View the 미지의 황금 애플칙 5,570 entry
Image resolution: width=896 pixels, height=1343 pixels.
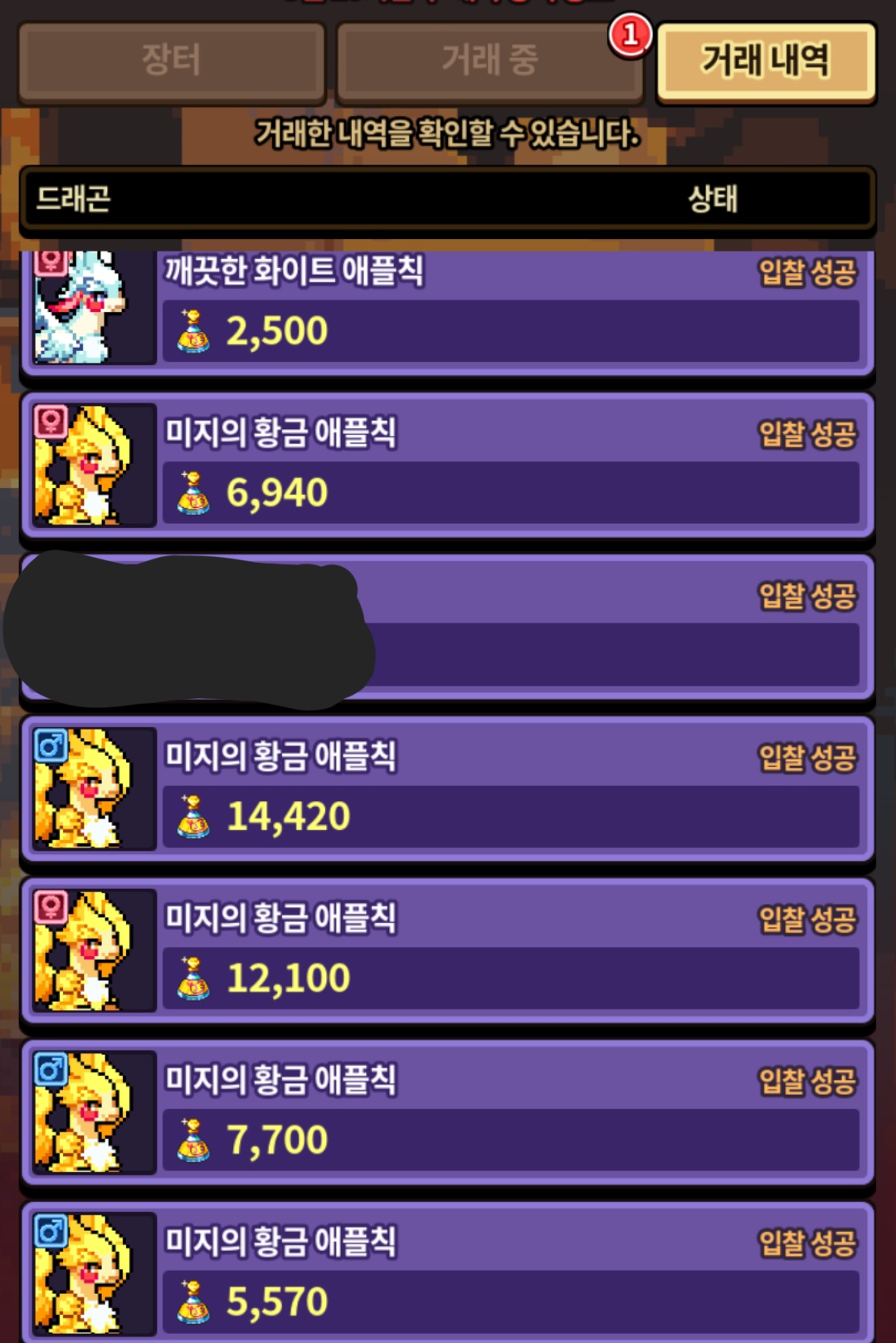click(448, 1274)
